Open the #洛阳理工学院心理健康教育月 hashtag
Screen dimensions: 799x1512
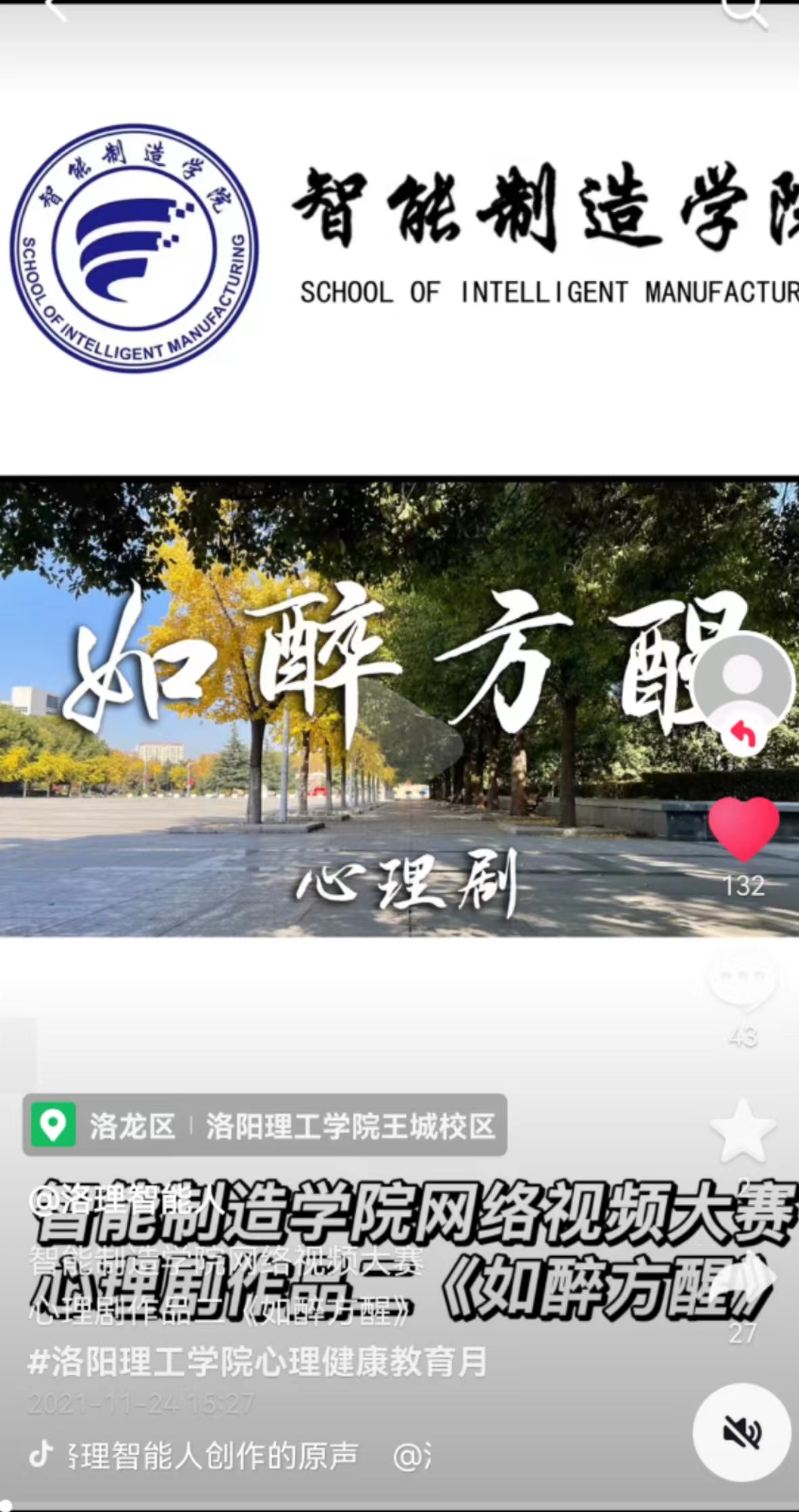pyautogui.click(x=257, y=1362)
